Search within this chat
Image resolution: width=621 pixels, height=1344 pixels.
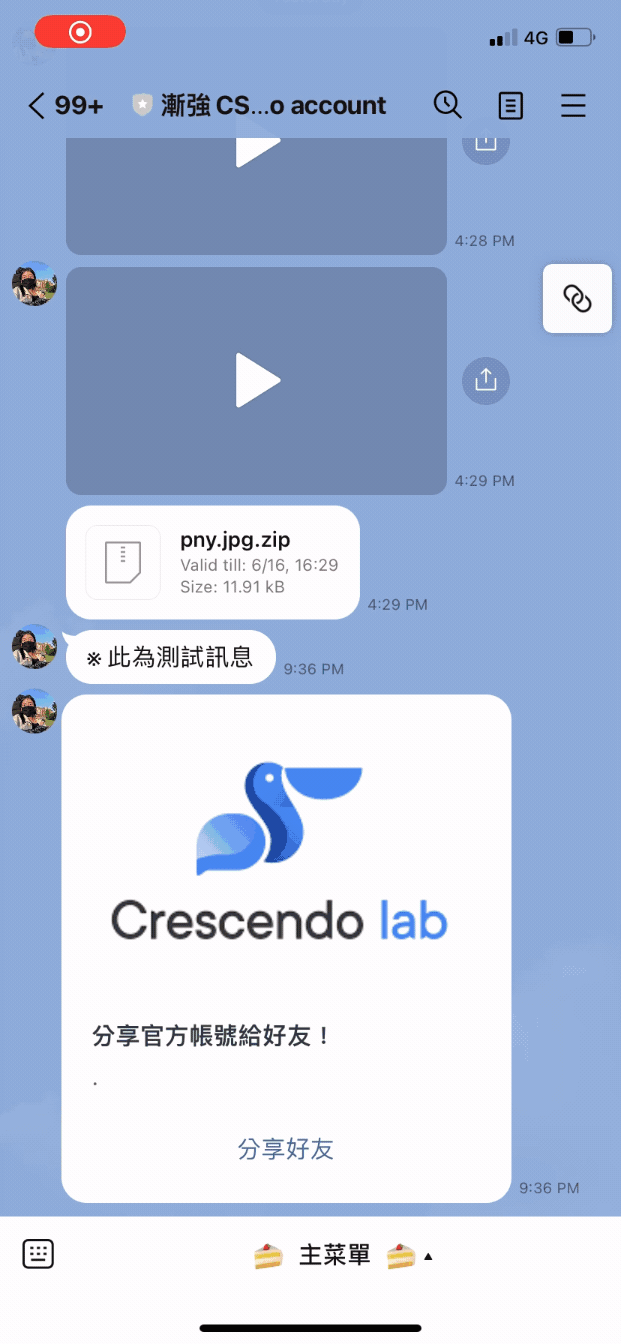447,105
